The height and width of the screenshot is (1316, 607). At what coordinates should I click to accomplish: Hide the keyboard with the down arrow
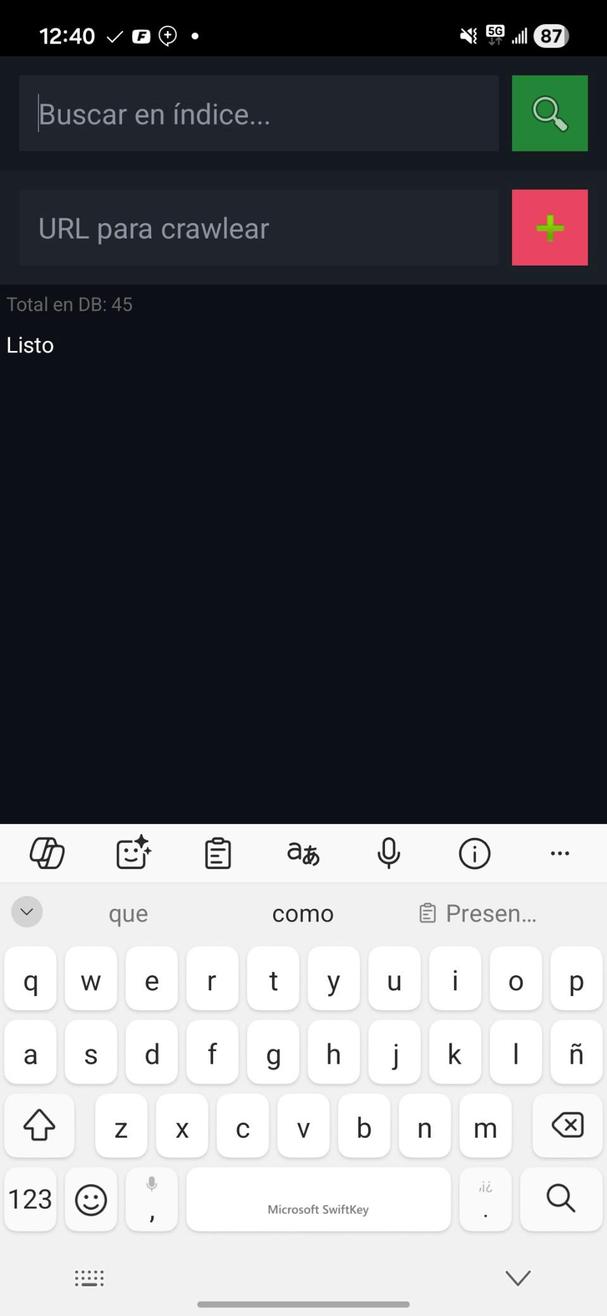point(517,1278)
